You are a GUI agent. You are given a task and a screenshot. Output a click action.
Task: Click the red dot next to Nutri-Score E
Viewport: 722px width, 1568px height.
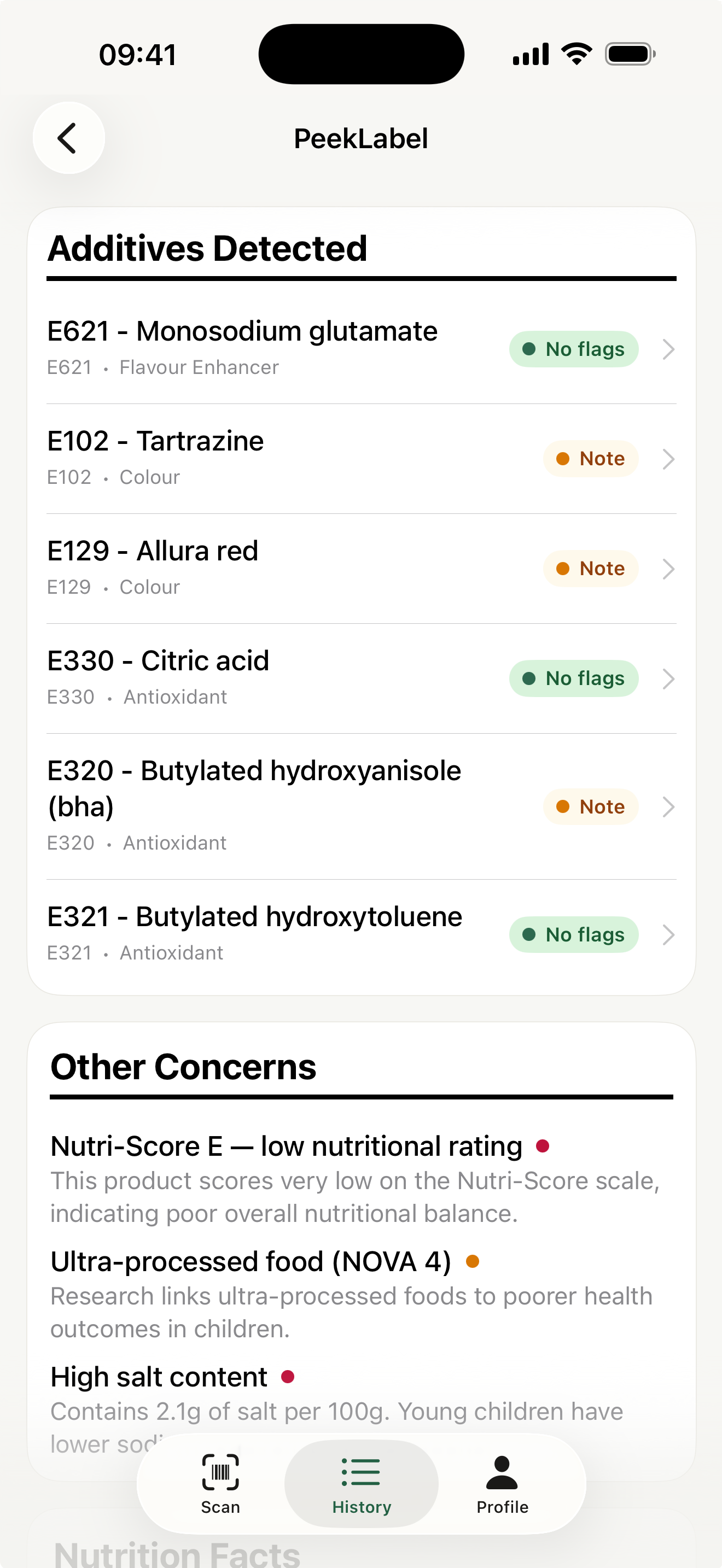(544, 1145)
